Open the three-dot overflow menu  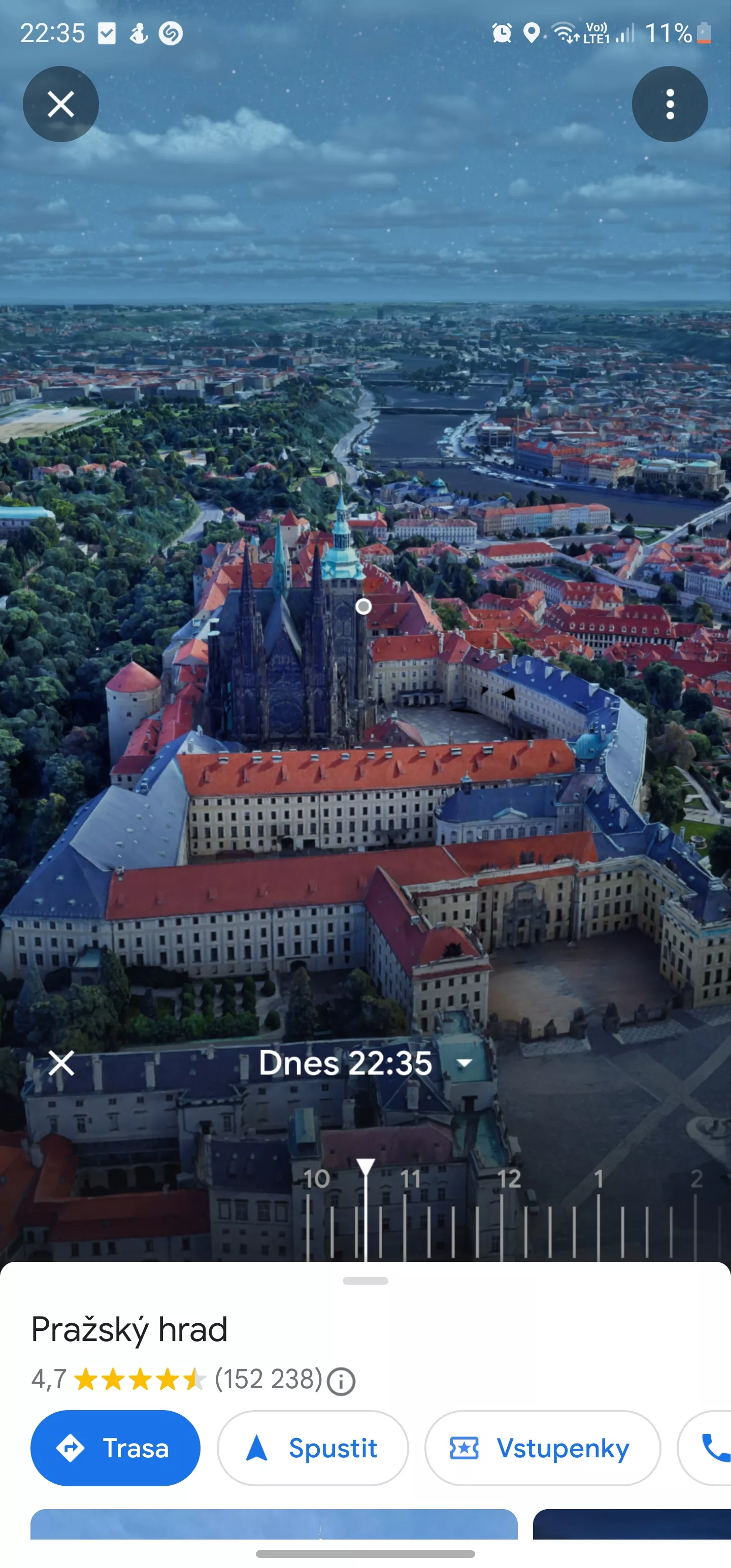(x=670, y=104)
